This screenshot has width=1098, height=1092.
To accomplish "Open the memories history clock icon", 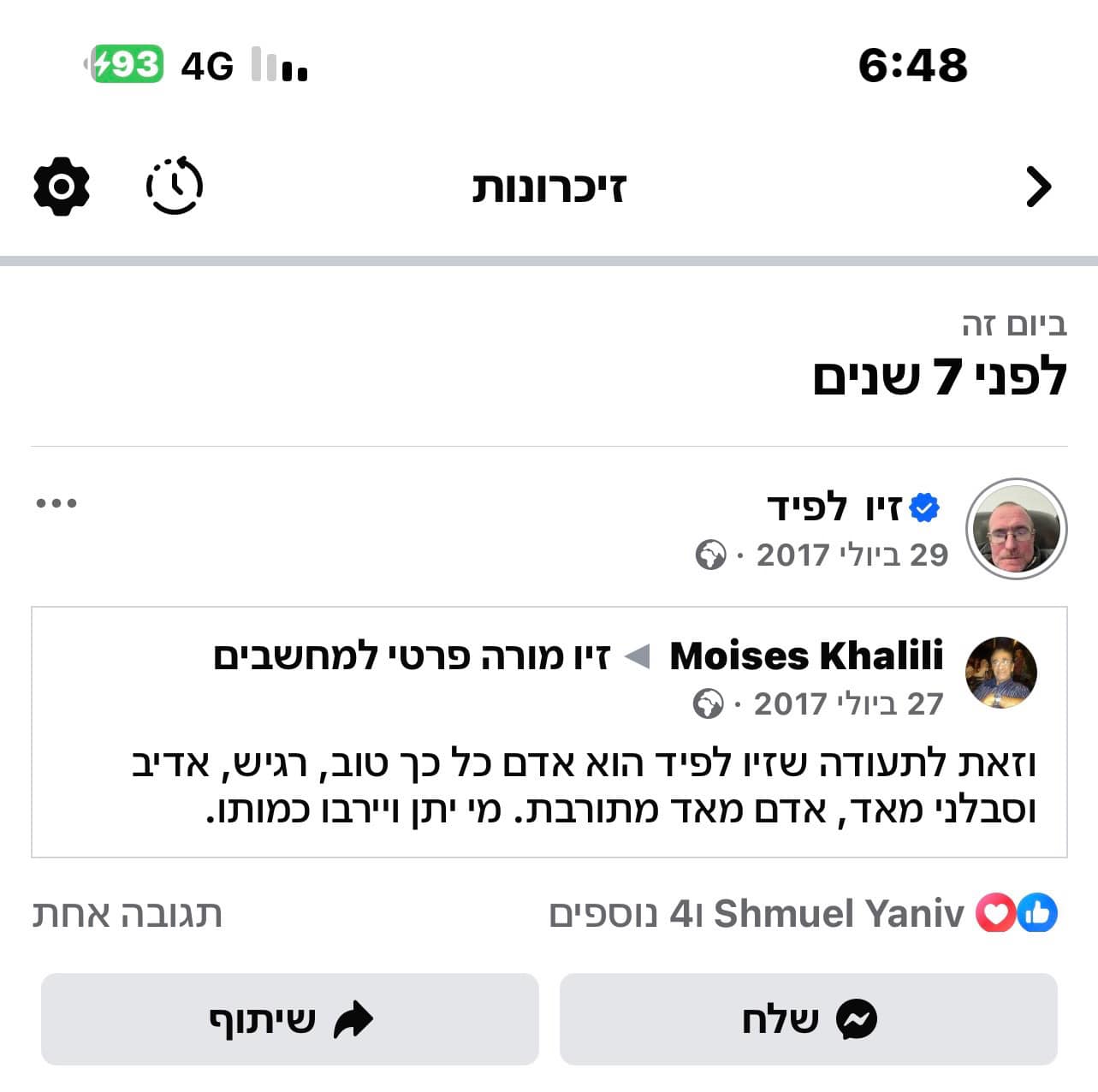I will [175, 186].
